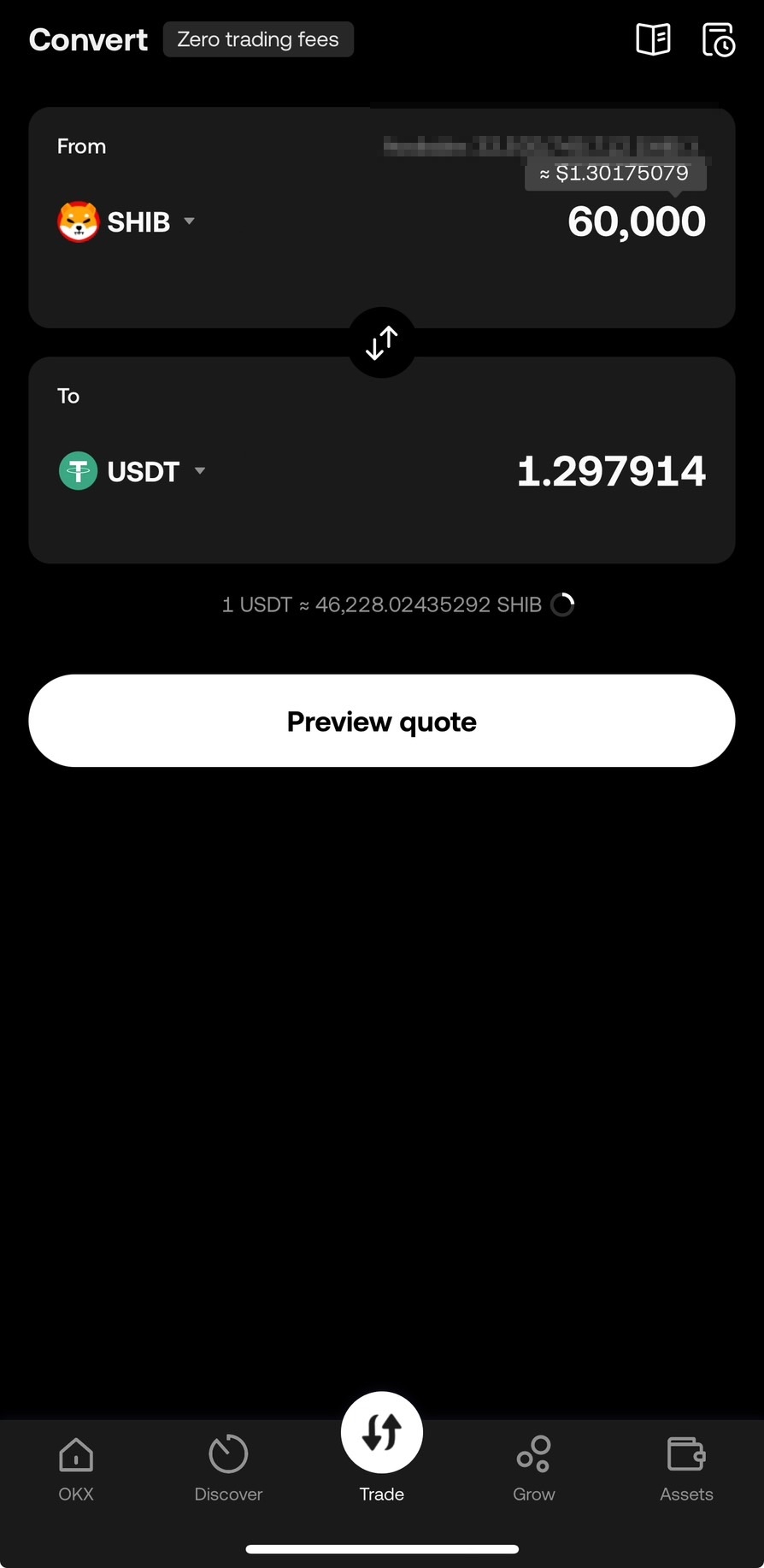This screenshot has width=764, height=1568.
Task: Tap the 60,000 SHIB amount field
Action: coord(636,221)
